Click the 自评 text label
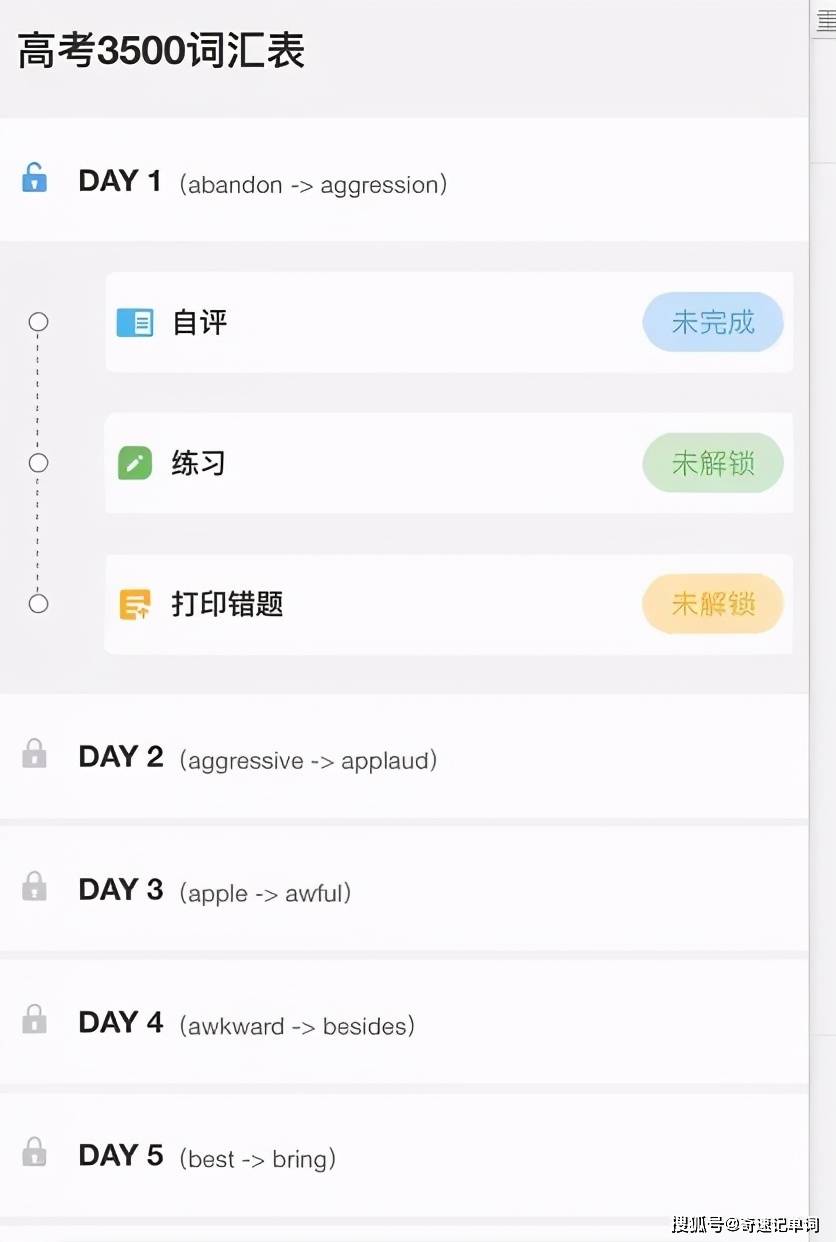 coord(200,322)
